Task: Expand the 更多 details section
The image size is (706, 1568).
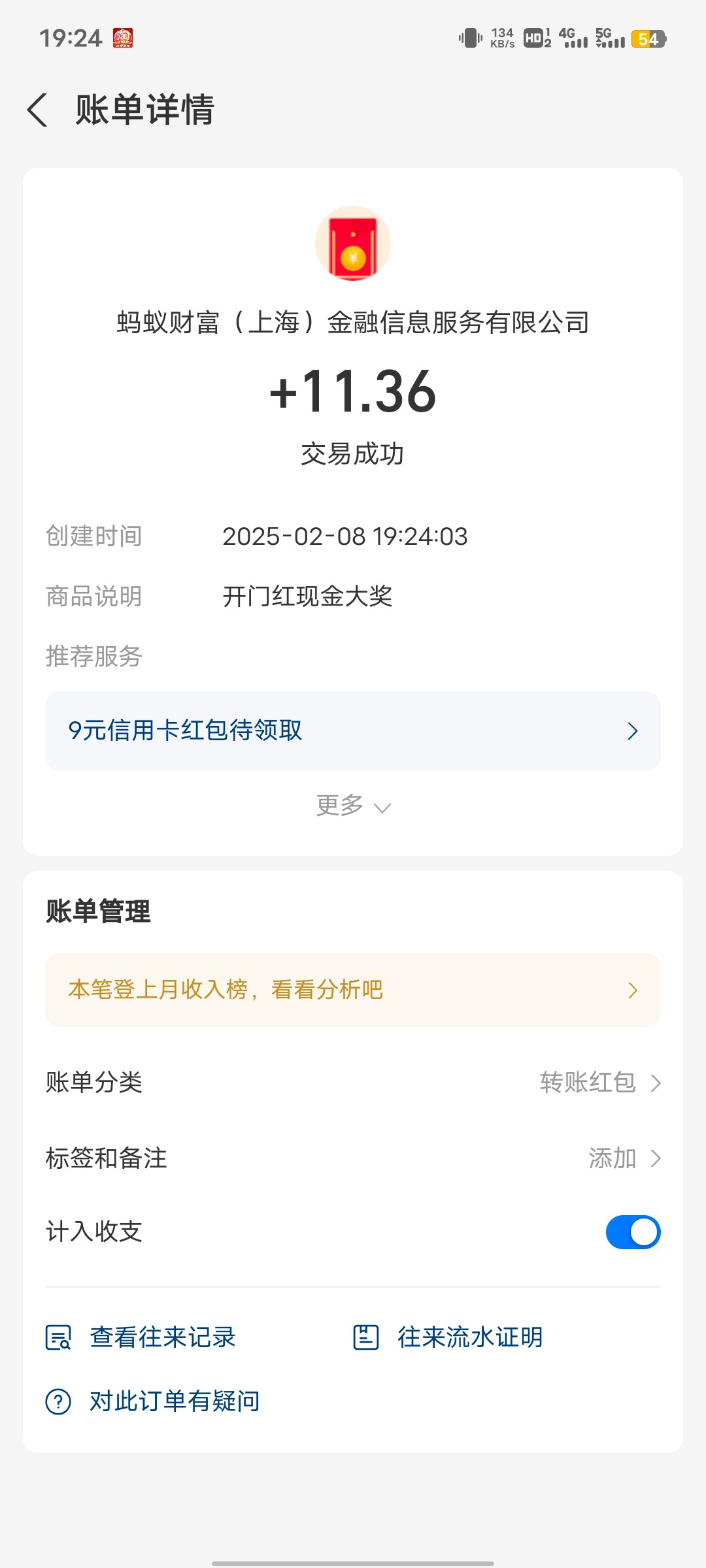Action: (353, 806)
